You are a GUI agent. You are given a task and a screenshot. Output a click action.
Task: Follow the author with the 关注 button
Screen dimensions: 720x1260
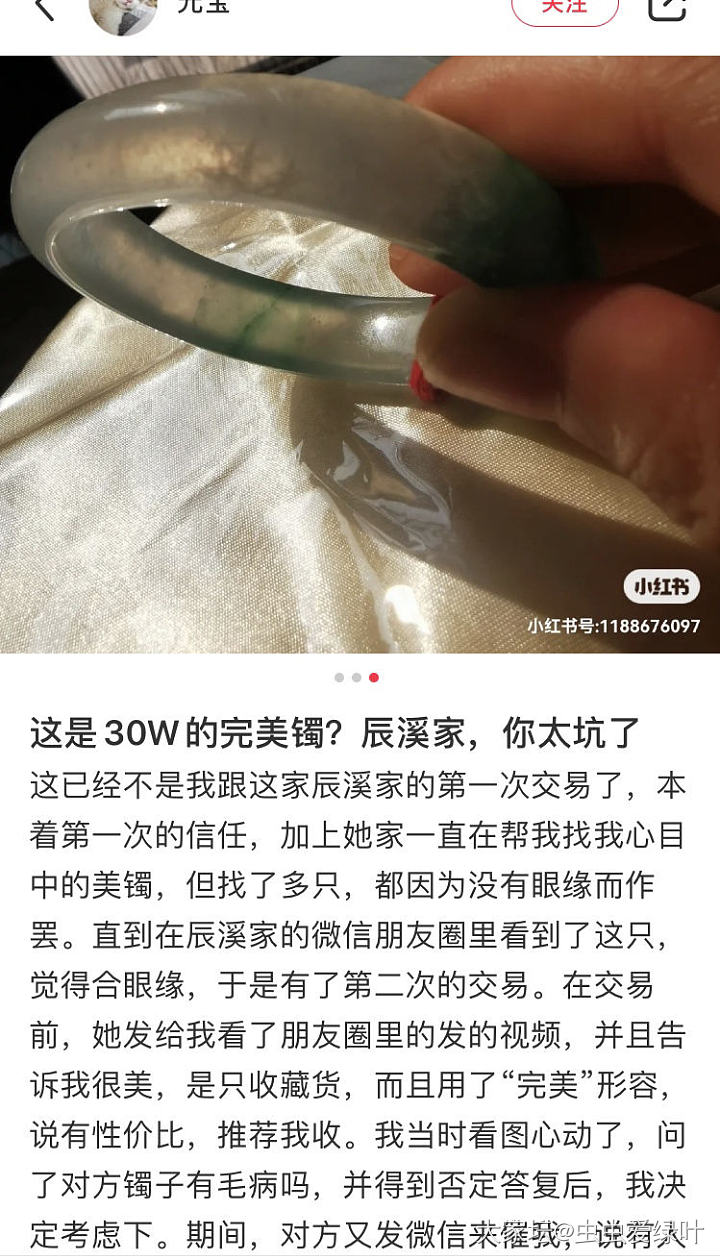pyautogui.click(x=565, y=8)
